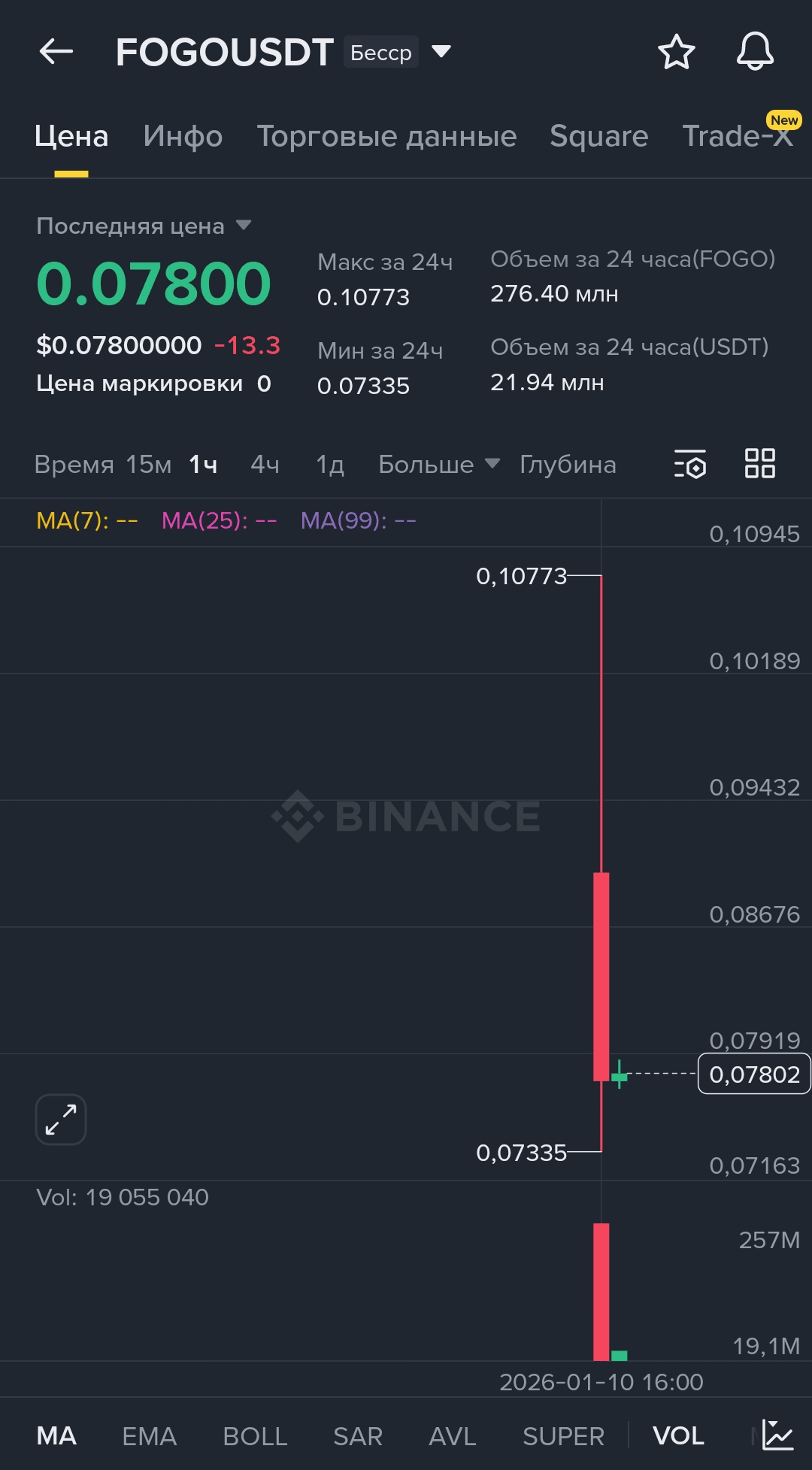Image resolution: width=812 pixels, height=1470 pixels.
Task: Expand the chart to fullscreen
Action: point(61,1120)
